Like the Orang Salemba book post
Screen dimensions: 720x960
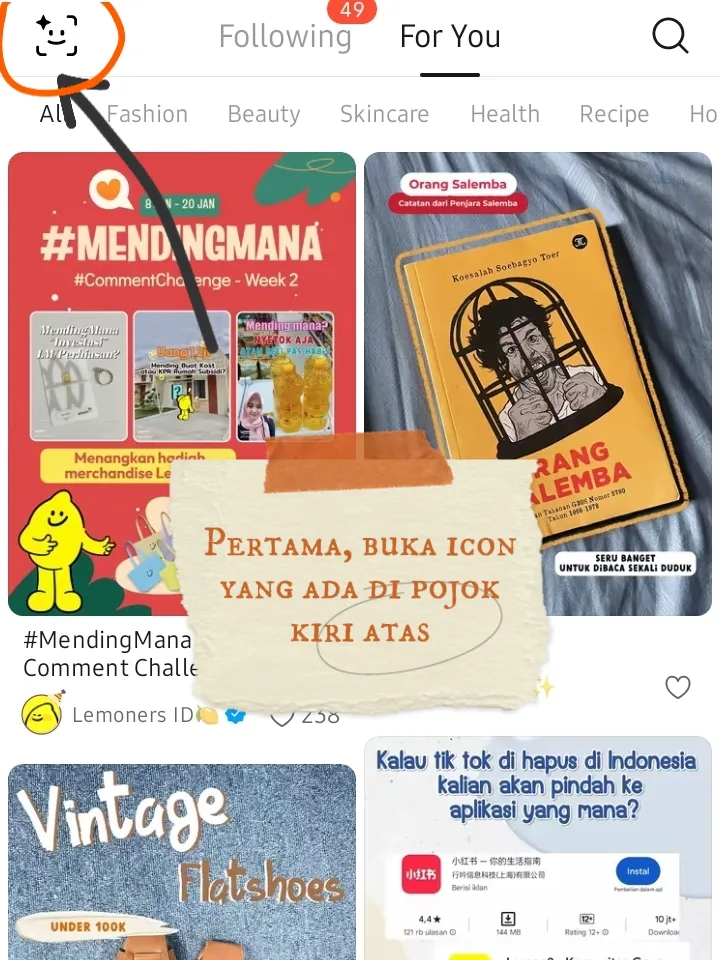pos(678,687)
